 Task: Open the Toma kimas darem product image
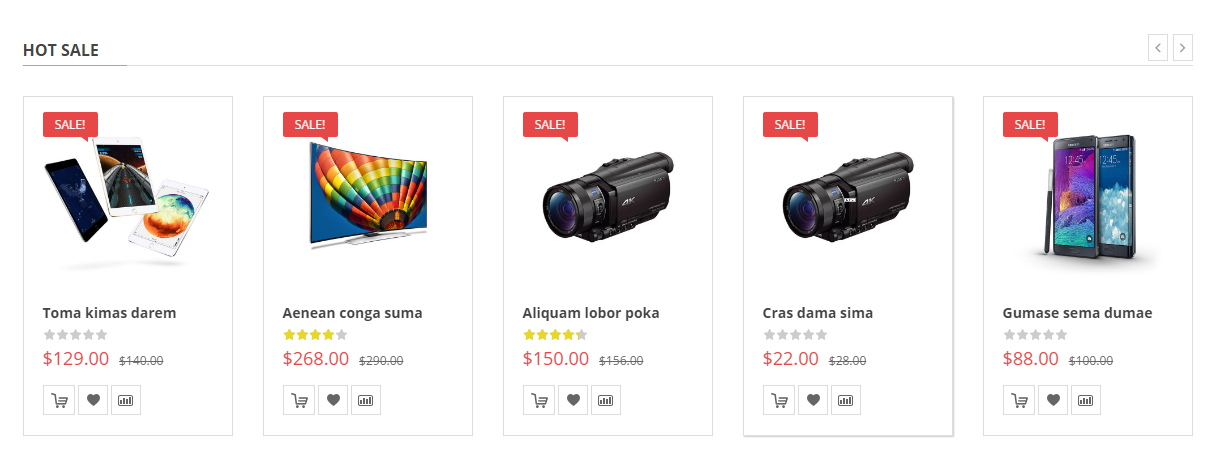127,200
